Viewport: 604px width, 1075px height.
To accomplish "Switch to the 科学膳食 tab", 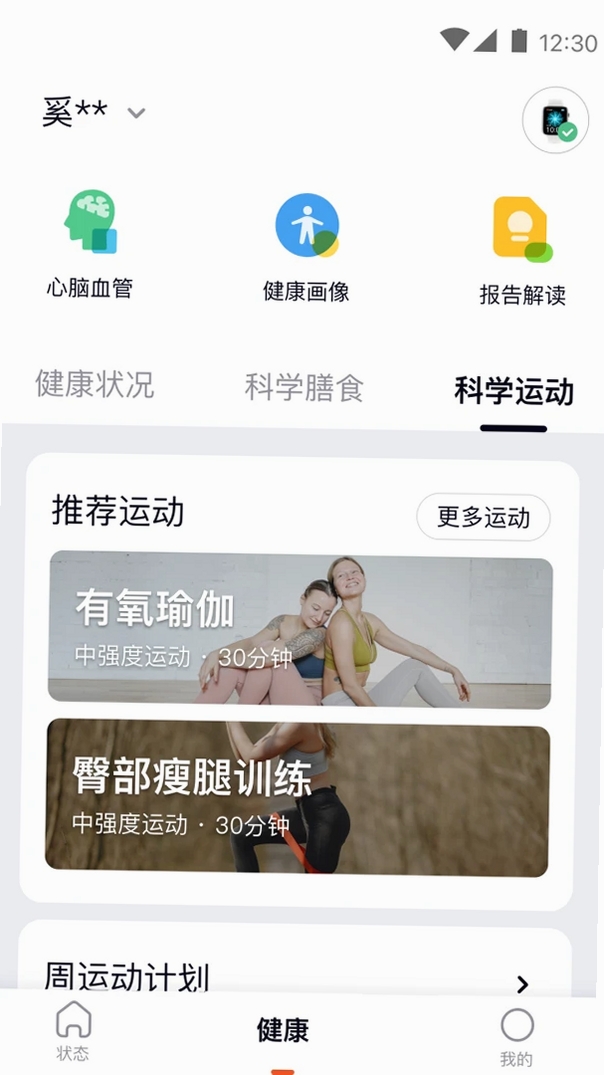I will click(x=304, y=387).
